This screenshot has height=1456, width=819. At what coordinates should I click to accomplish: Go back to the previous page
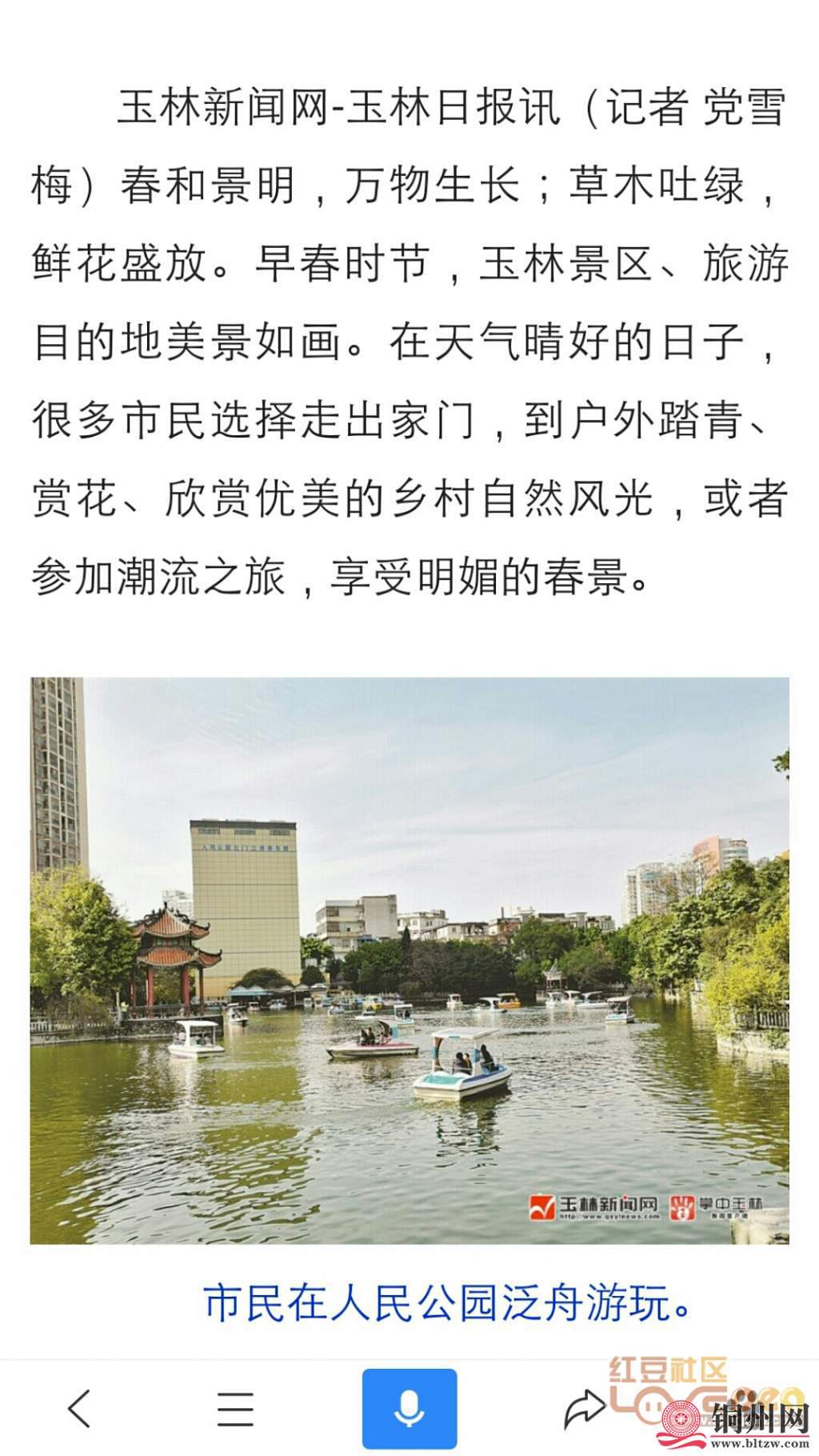[79, 1409]
